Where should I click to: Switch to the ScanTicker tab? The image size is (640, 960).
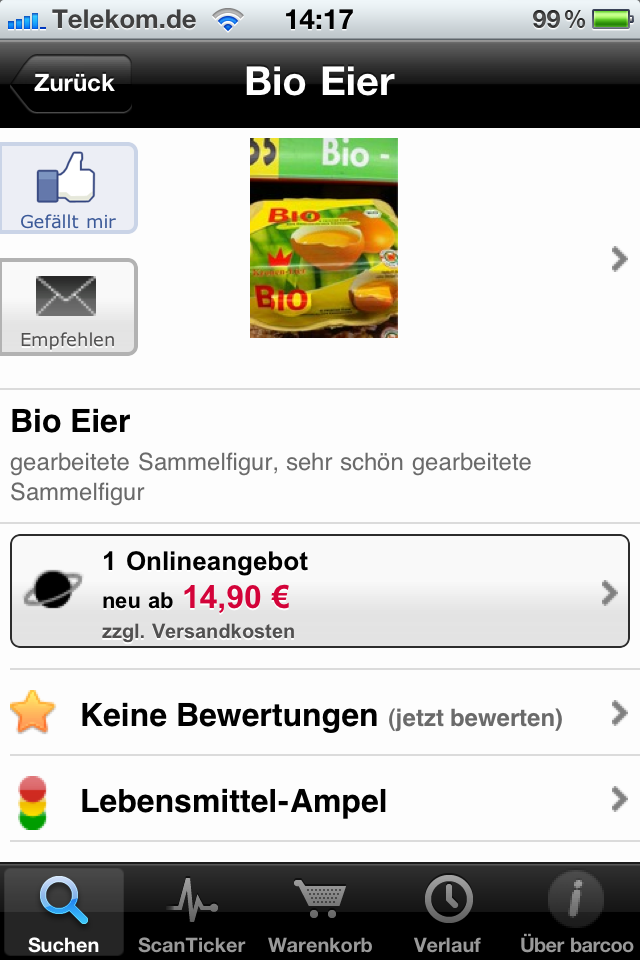point(191,914)
